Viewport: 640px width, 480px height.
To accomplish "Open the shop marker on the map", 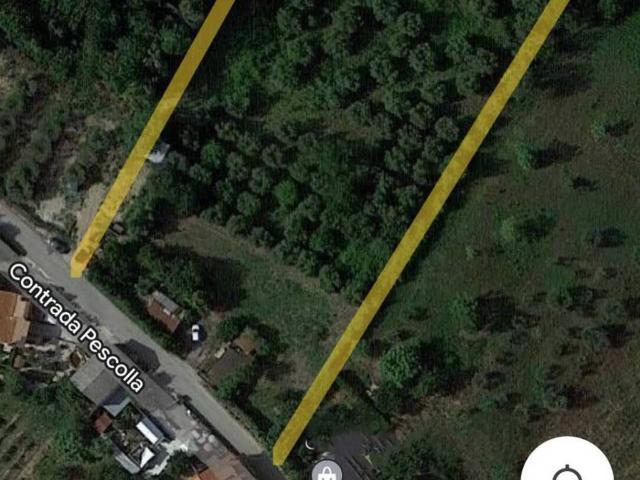I will tap(325, 471).
